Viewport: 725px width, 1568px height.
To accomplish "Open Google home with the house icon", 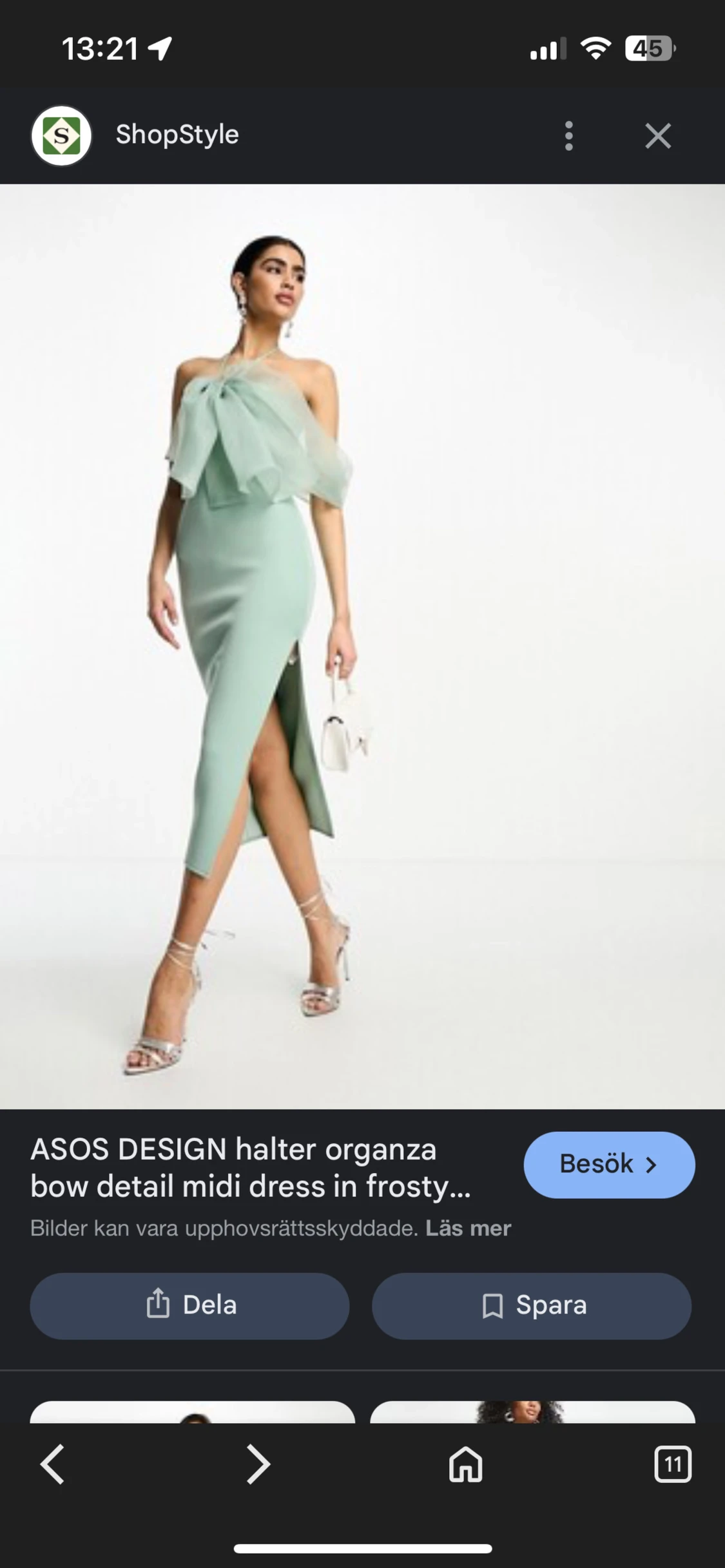I will 465,1465.
